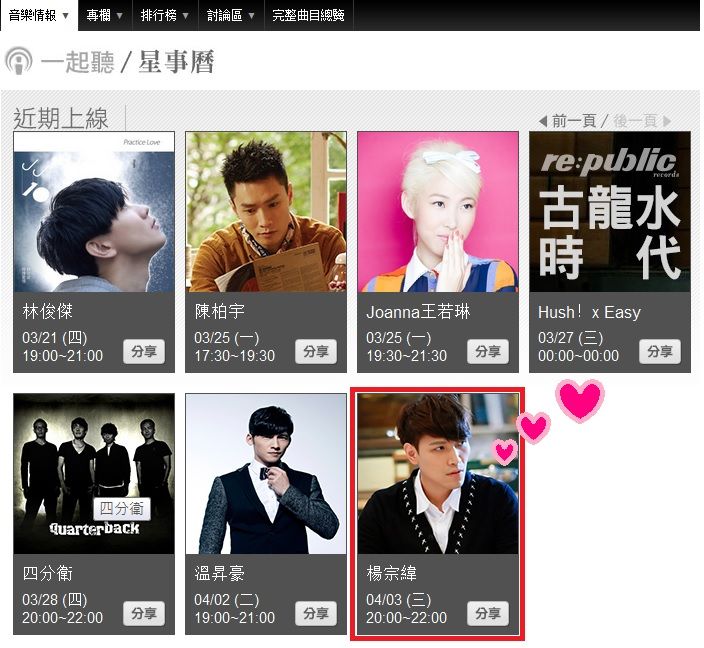Open 陳柏宇 event card
Screen dimensions: 704x648
tap(266, 212)
